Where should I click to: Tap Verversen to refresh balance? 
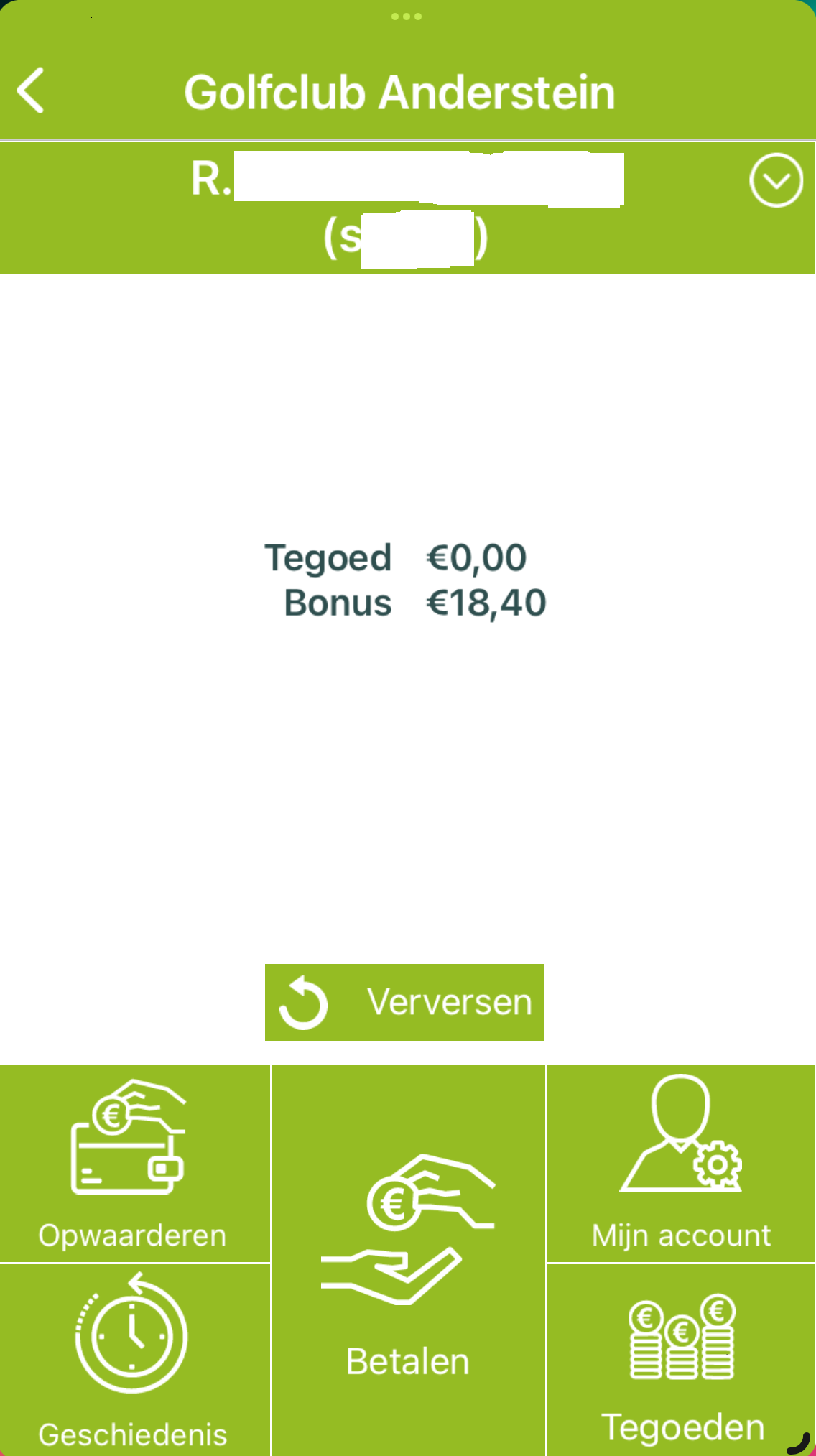coord(404,1002)
